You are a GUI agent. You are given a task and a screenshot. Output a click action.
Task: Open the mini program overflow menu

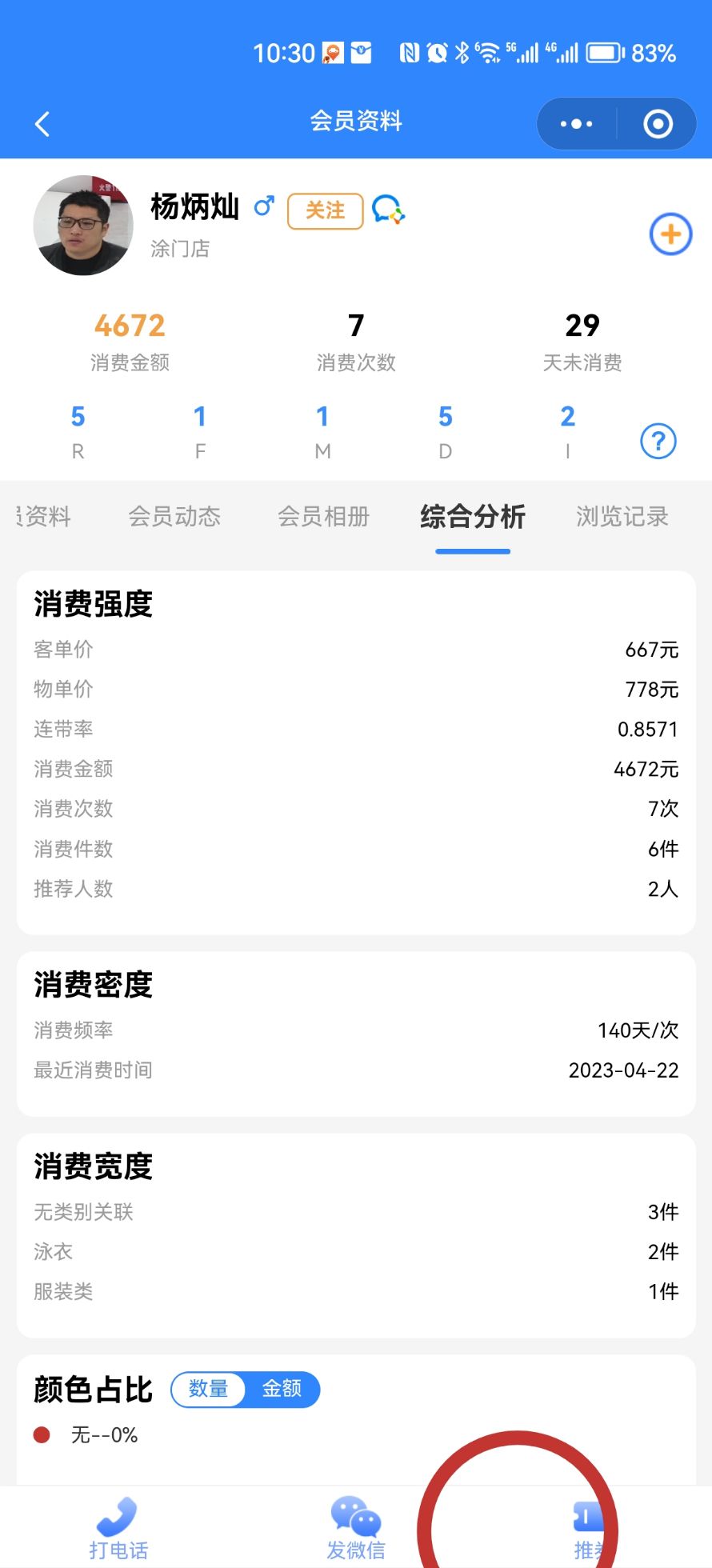pyautogui.click(x=576, y=124)
